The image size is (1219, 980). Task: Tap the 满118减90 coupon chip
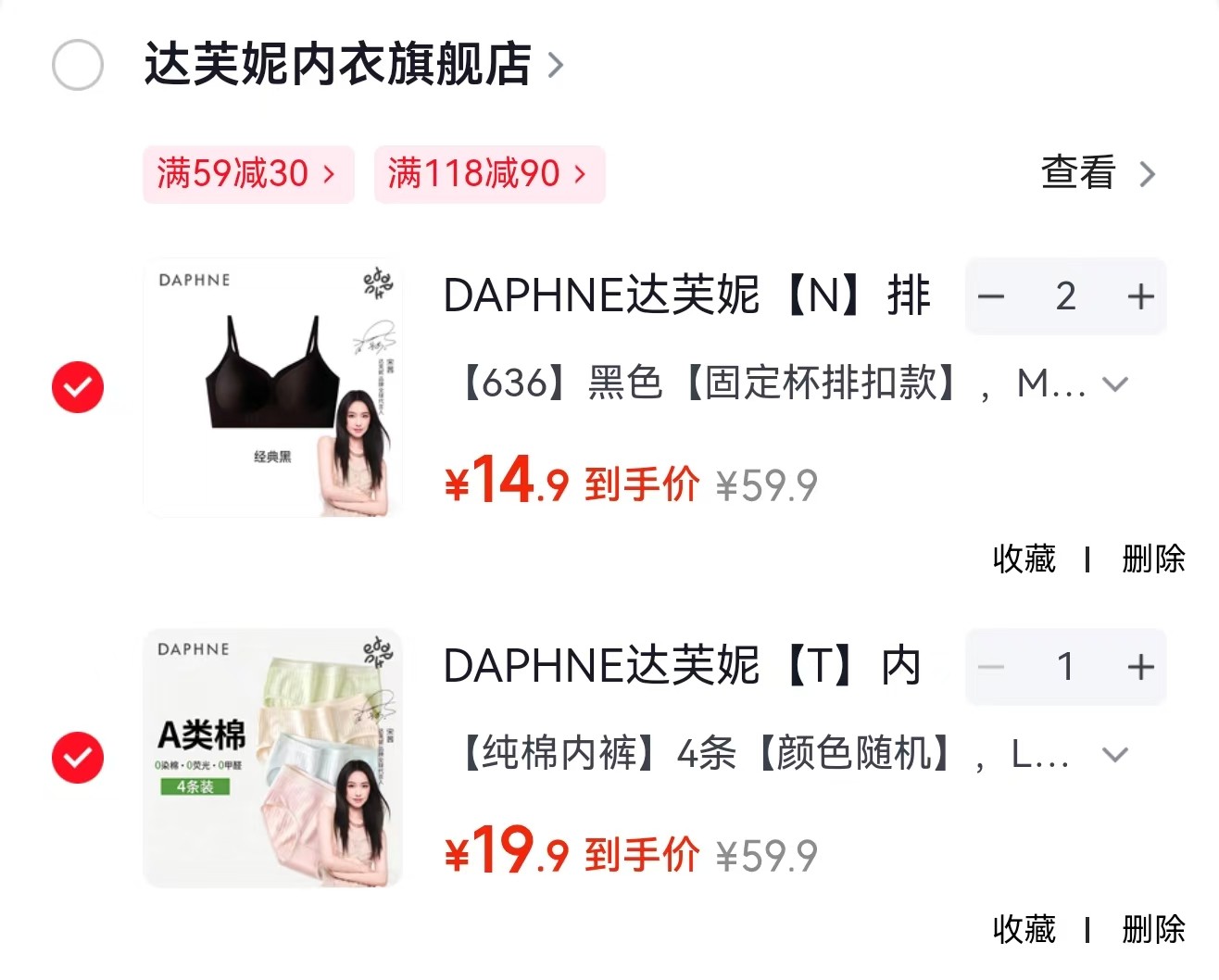[x=489, y=174]
